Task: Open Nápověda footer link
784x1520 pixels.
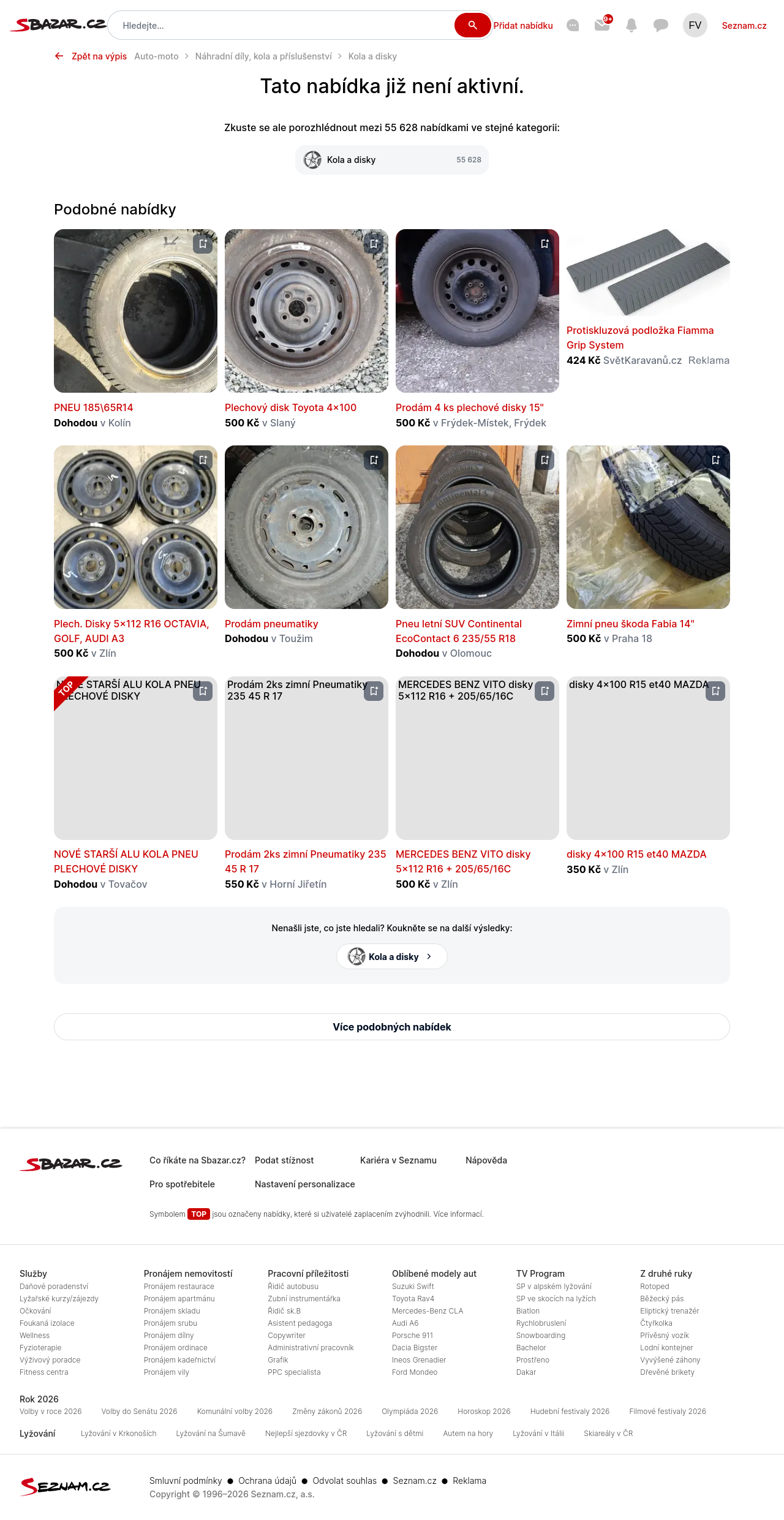Action: [x=486, y=1160]
